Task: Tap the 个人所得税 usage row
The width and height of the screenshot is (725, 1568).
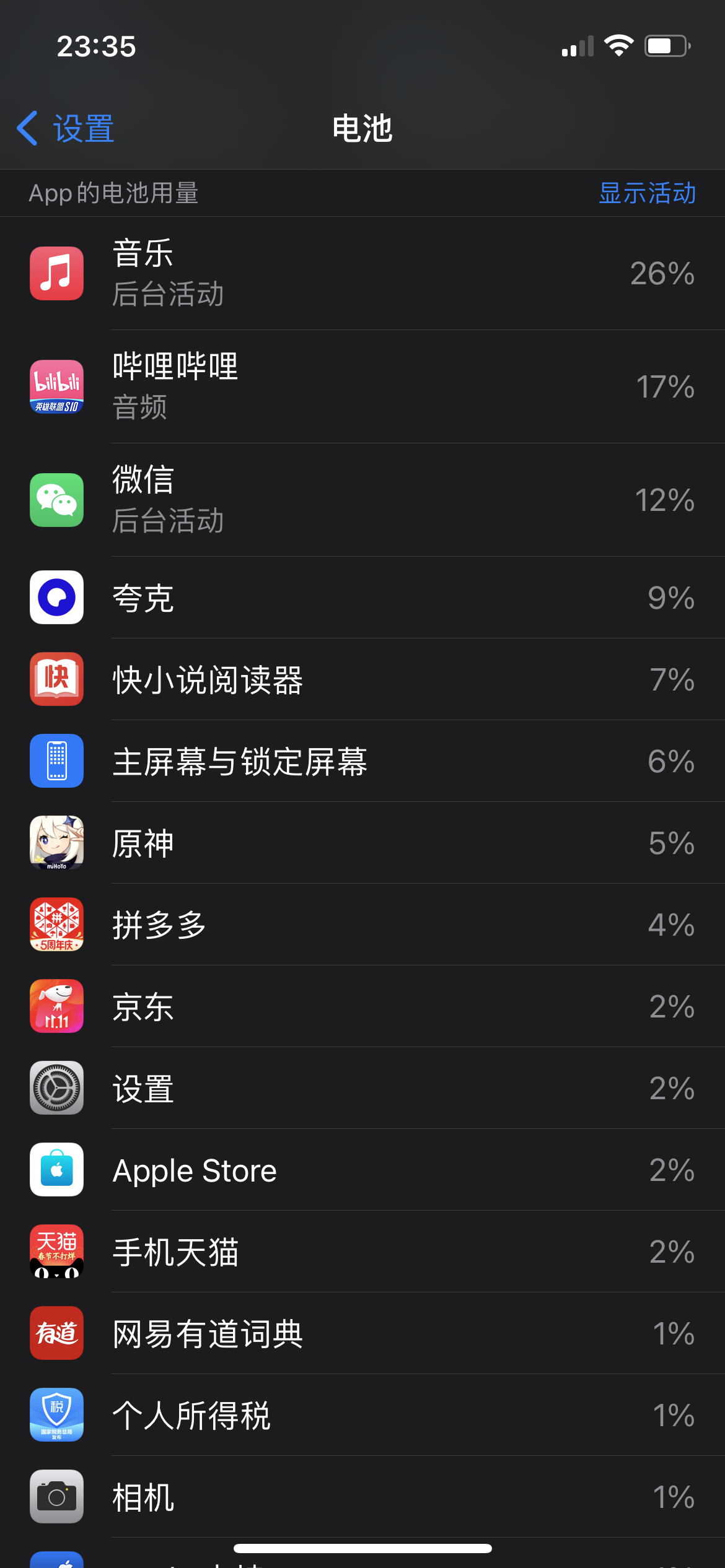Action: 362,1415
